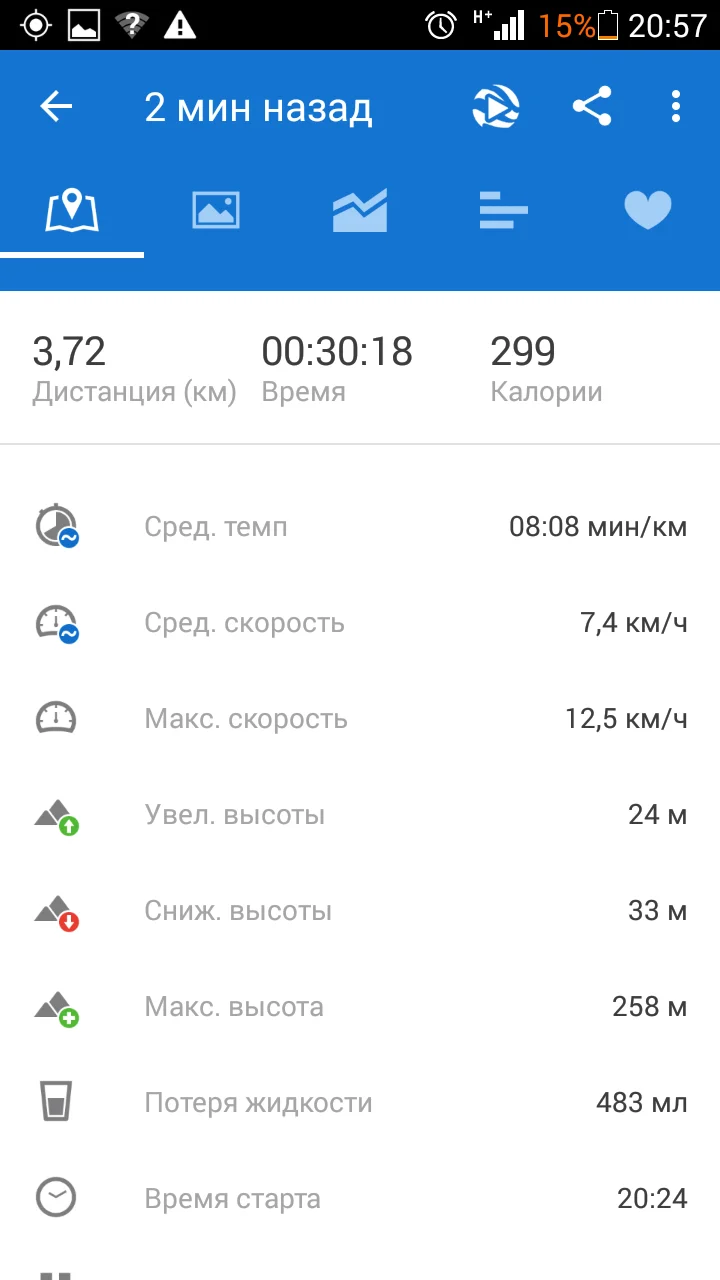The height and width of the screenshot is (1280, 720).
Task: Open the charts tab
Action: point(360,211)
